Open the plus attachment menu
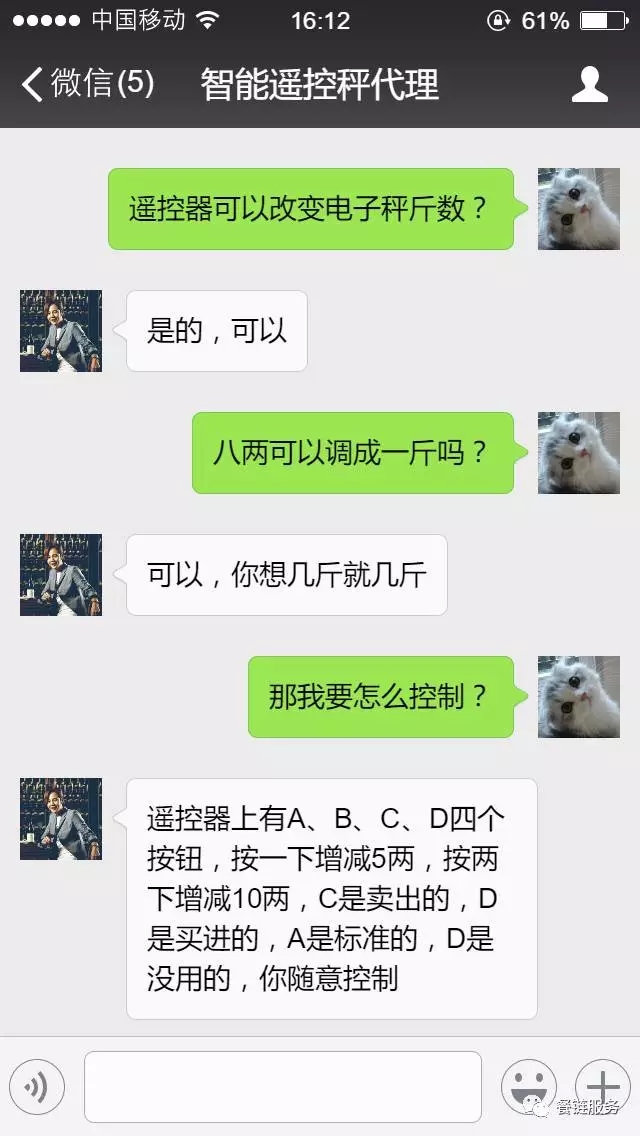Screen dimensions: 640x1136 point(602,1084)
